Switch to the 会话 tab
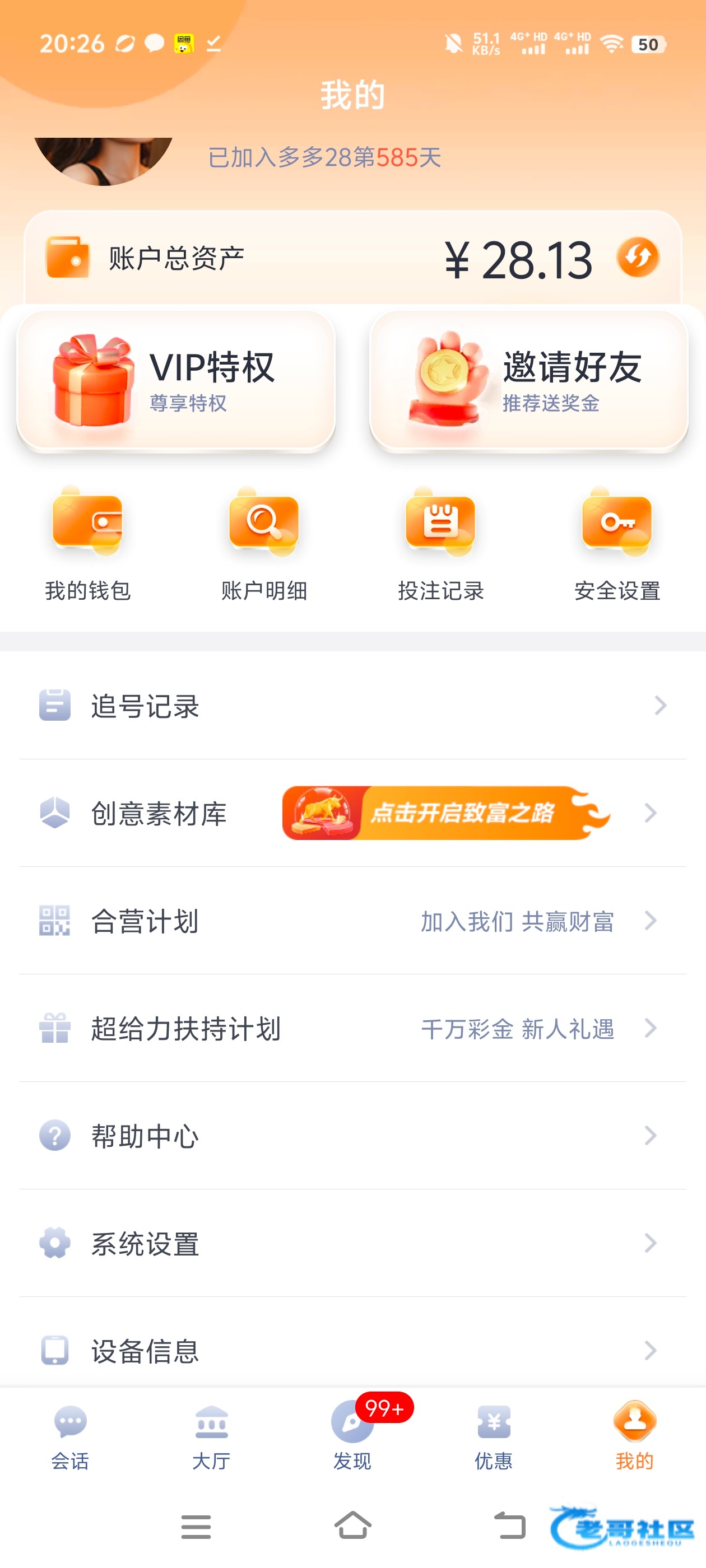 [x=70, y=1436]
